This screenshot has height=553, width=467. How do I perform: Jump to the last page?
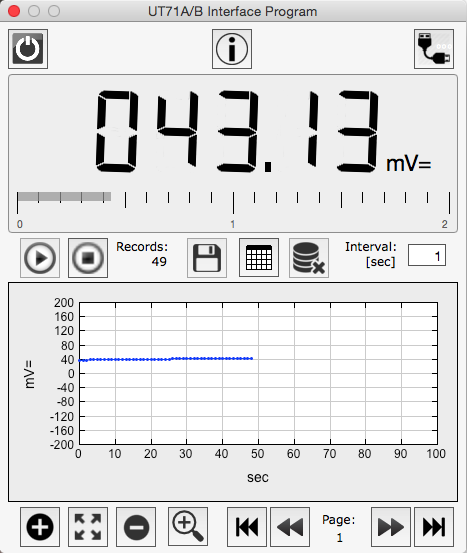pos(434,527)
